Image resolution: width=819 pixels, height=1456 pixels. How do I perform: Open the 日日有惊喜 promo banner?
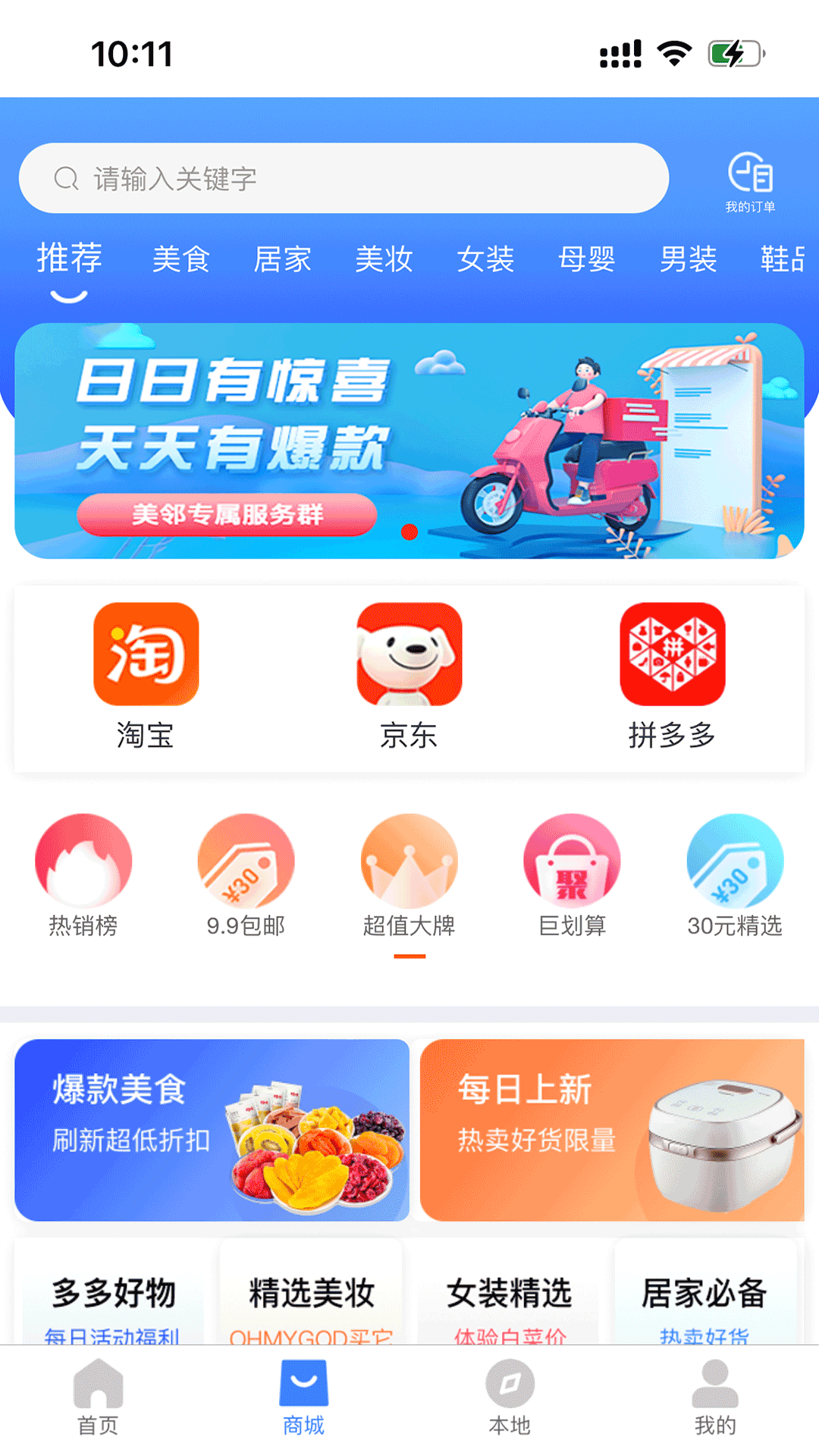tap(409, 441)
